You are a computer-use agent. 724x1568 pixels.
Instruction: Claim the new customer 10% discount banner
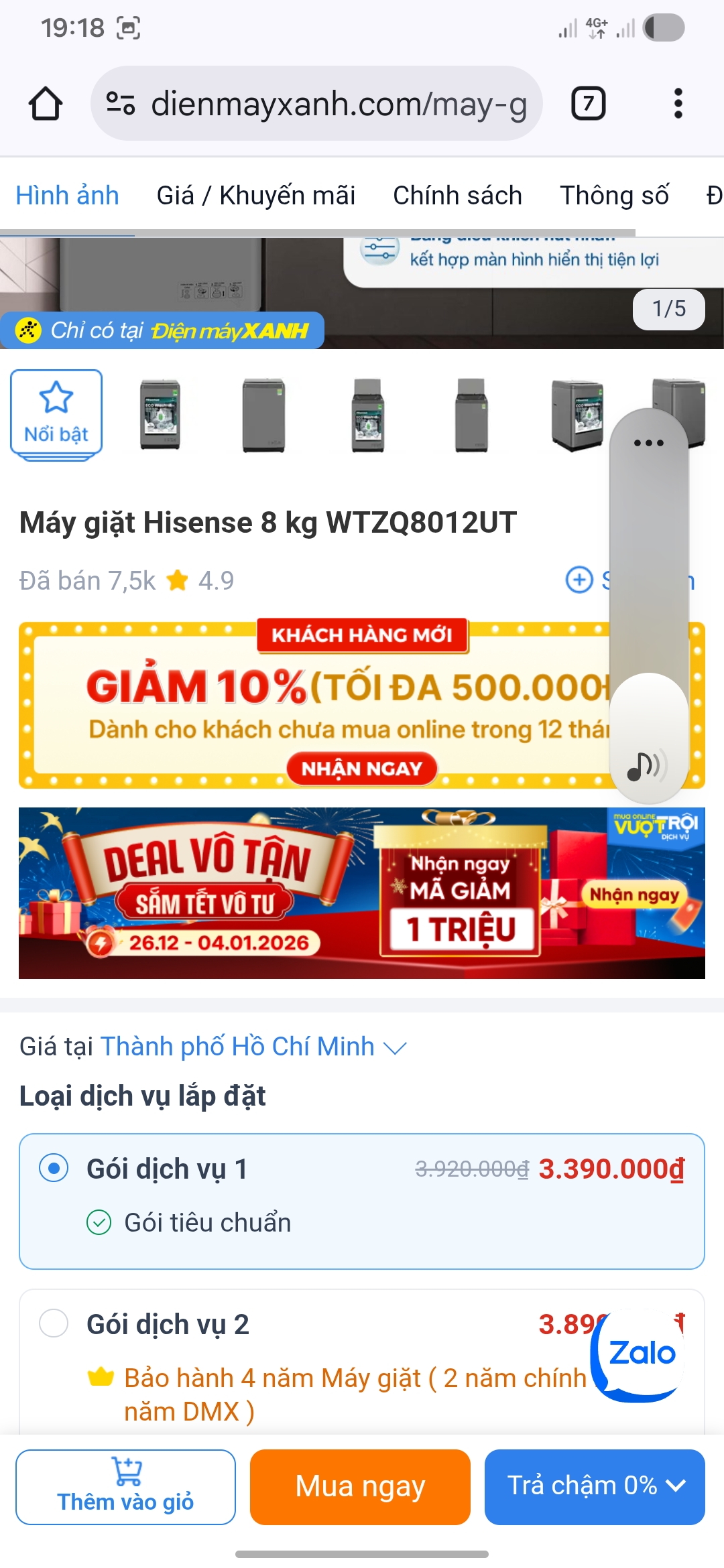[x=361, y=769]
